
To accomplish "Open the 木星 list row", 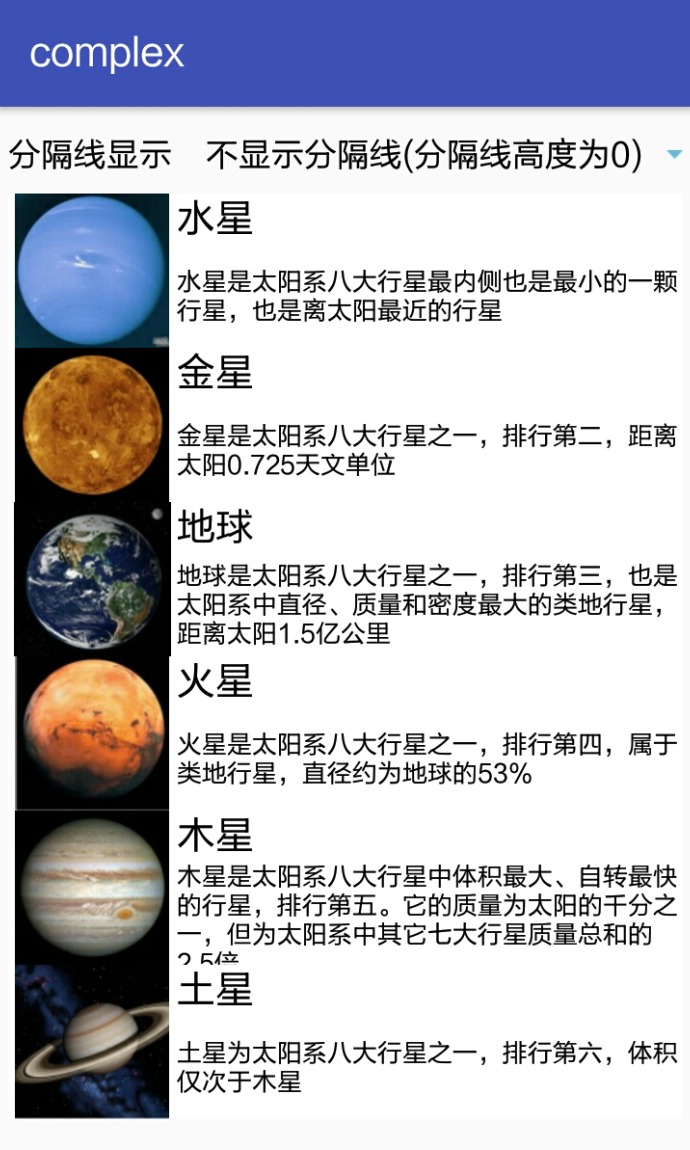I will 349,887.
